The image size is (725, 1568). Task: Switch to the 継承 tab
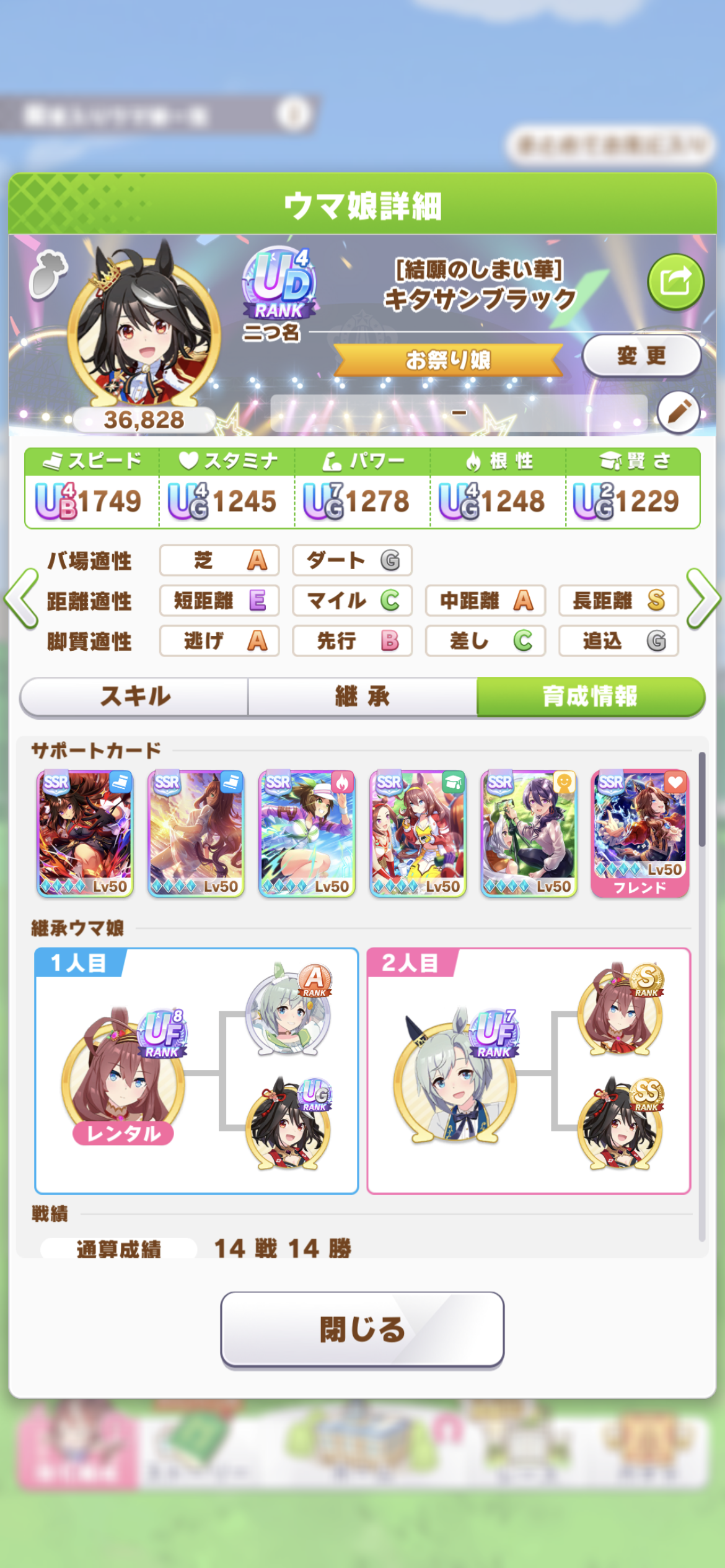(362, 696)
